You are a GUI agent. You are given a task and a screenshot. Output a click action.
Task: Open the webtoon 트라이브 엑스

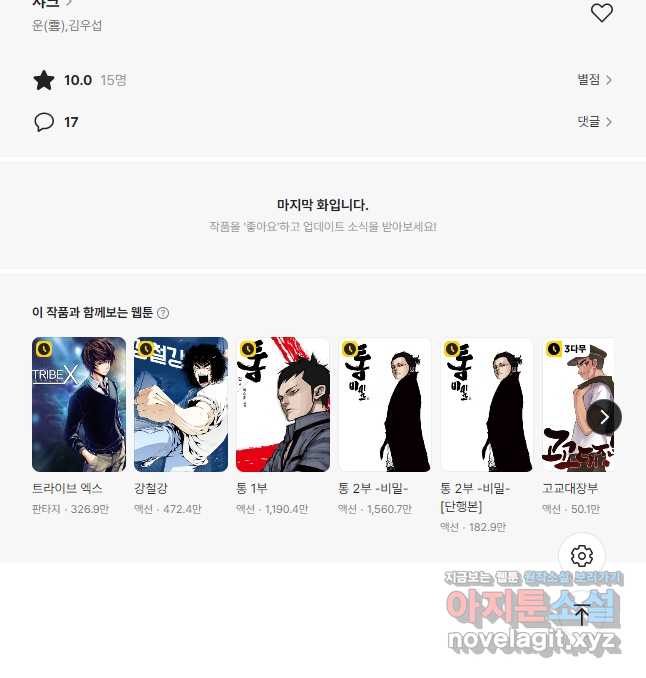tap(79, 405)
